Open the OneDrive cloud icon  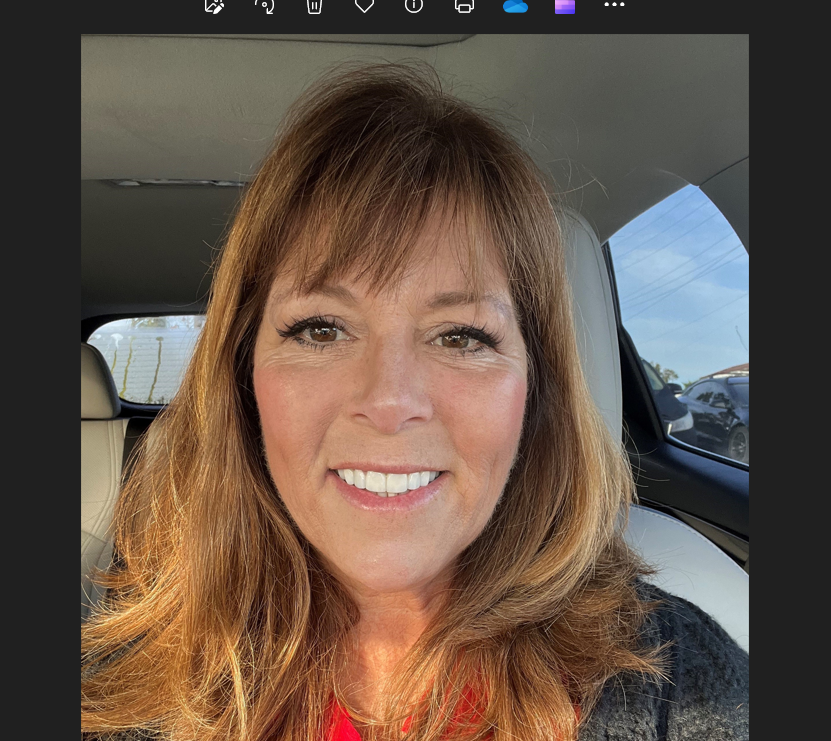pos(515,6)
